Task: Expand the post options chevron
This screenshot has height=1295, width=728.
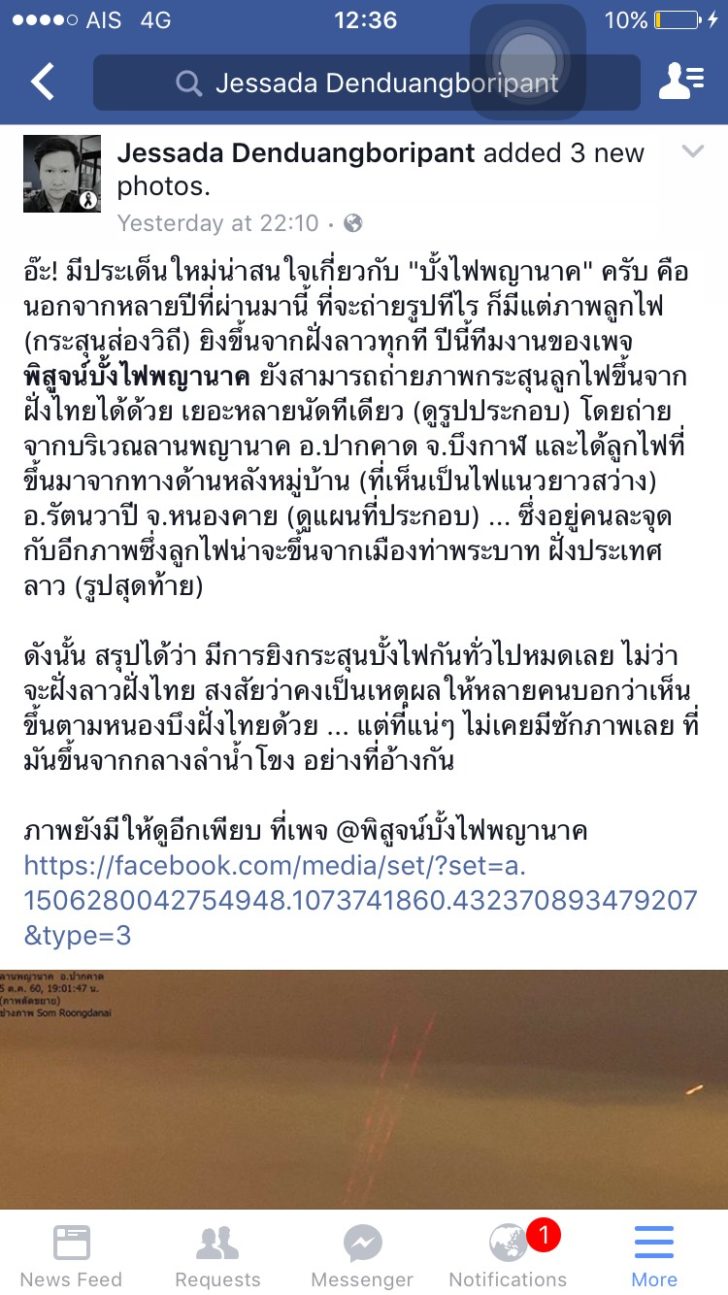Action: point(692,152)
